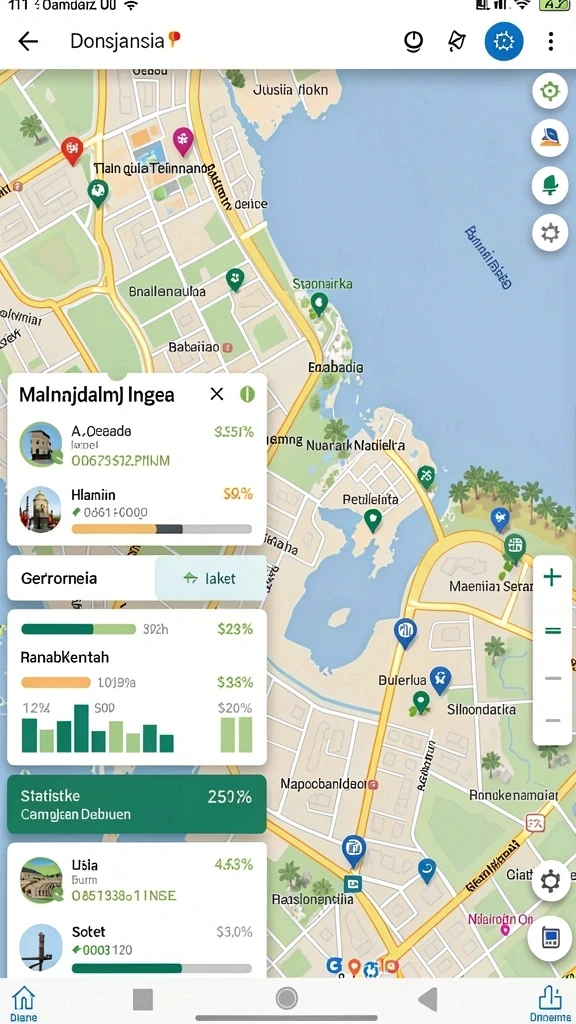
Task: Switch to the Diane home tab
Action: (24, 1003)
